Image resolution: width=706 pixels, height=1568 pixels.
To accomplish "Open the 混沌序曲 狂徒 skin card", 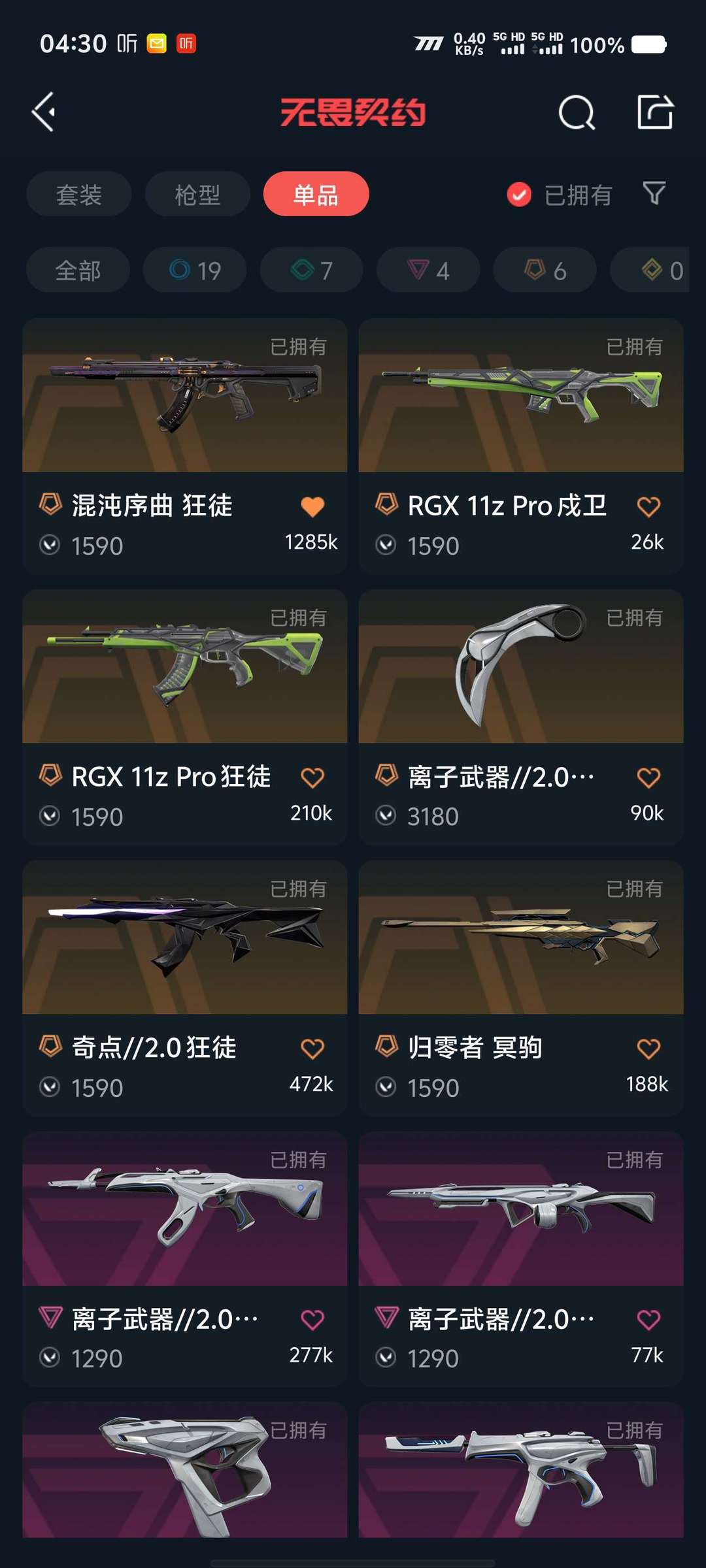I will click(x=185, y=446).
